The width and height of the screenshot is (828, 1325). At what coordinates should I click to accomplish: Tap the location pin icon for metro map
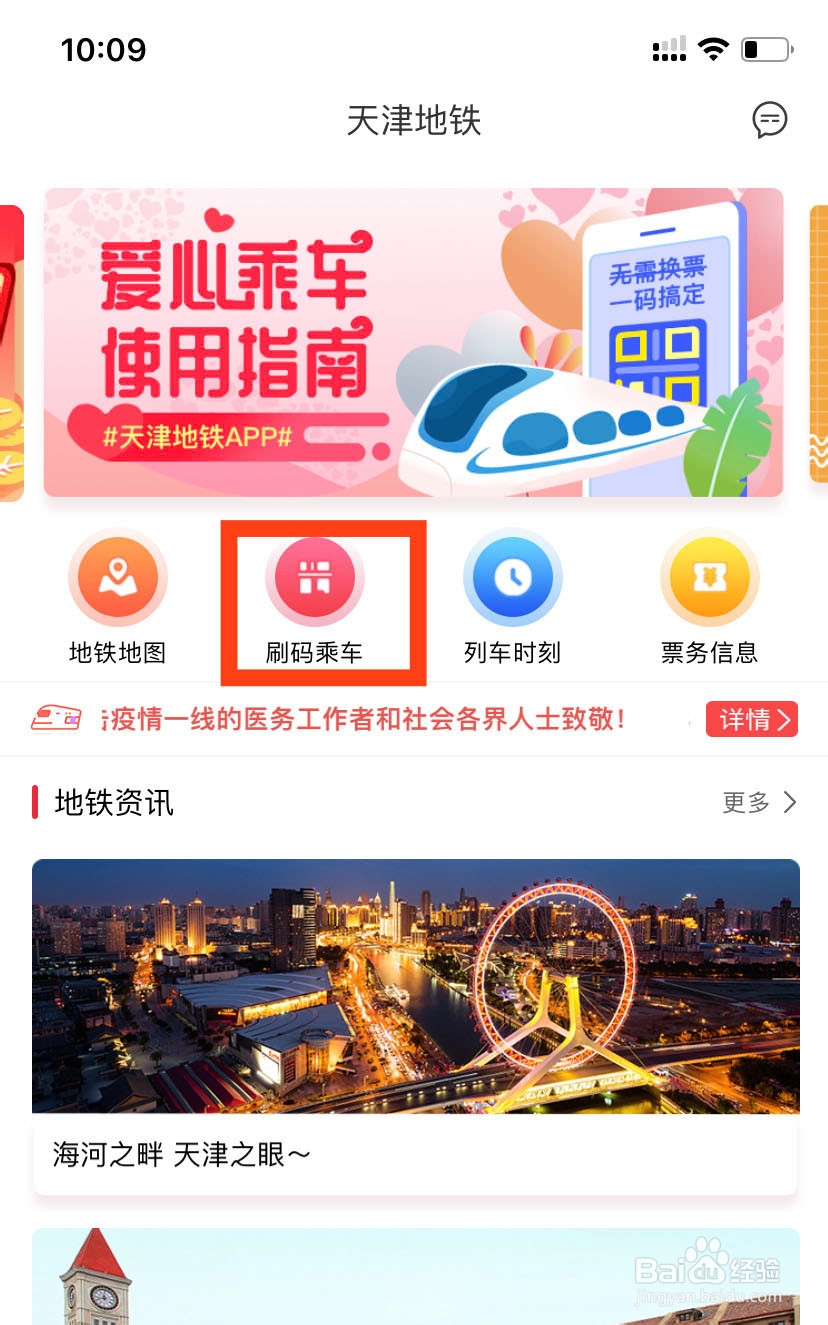(118, 577)
